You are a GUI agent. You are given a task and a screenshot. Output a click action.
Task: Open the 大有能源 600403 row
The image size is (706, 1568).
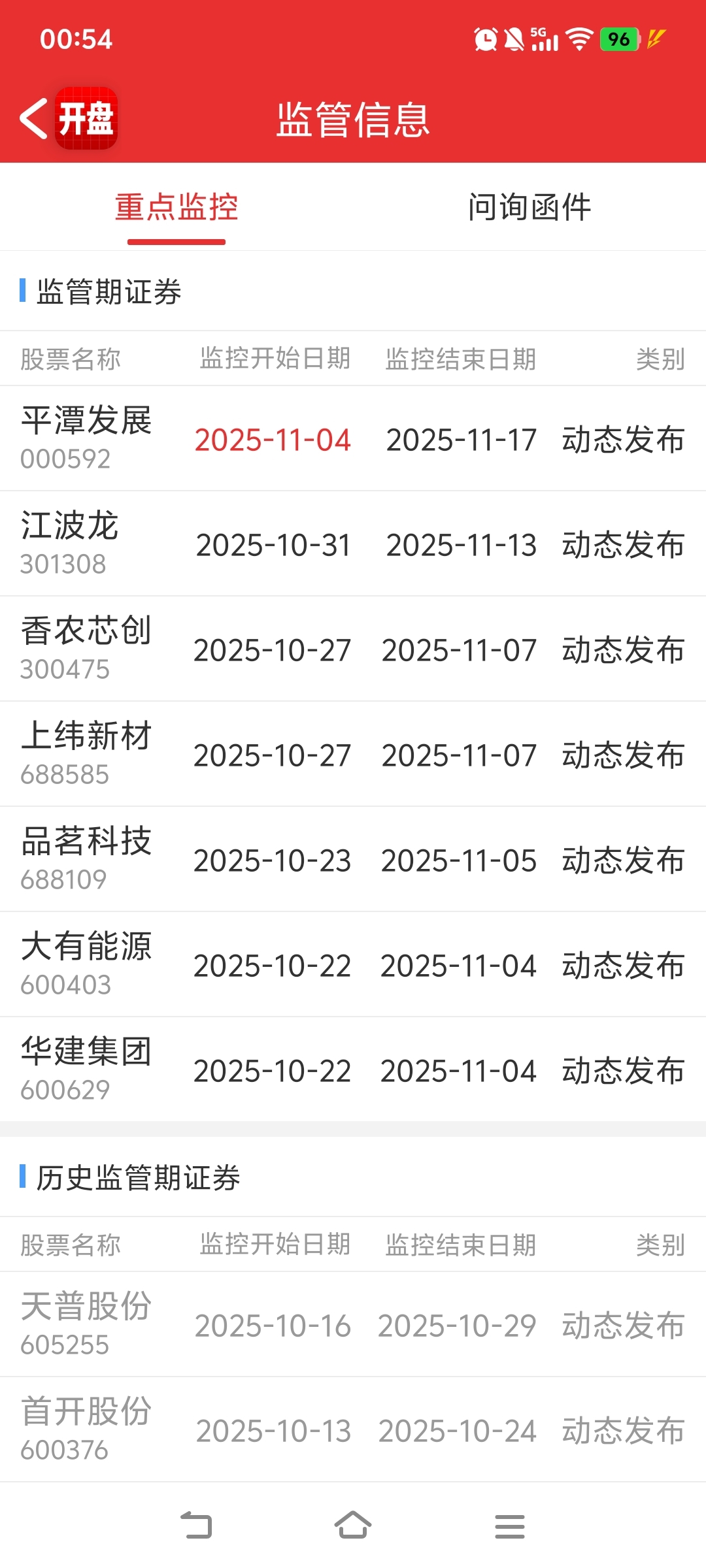(353, 964)
